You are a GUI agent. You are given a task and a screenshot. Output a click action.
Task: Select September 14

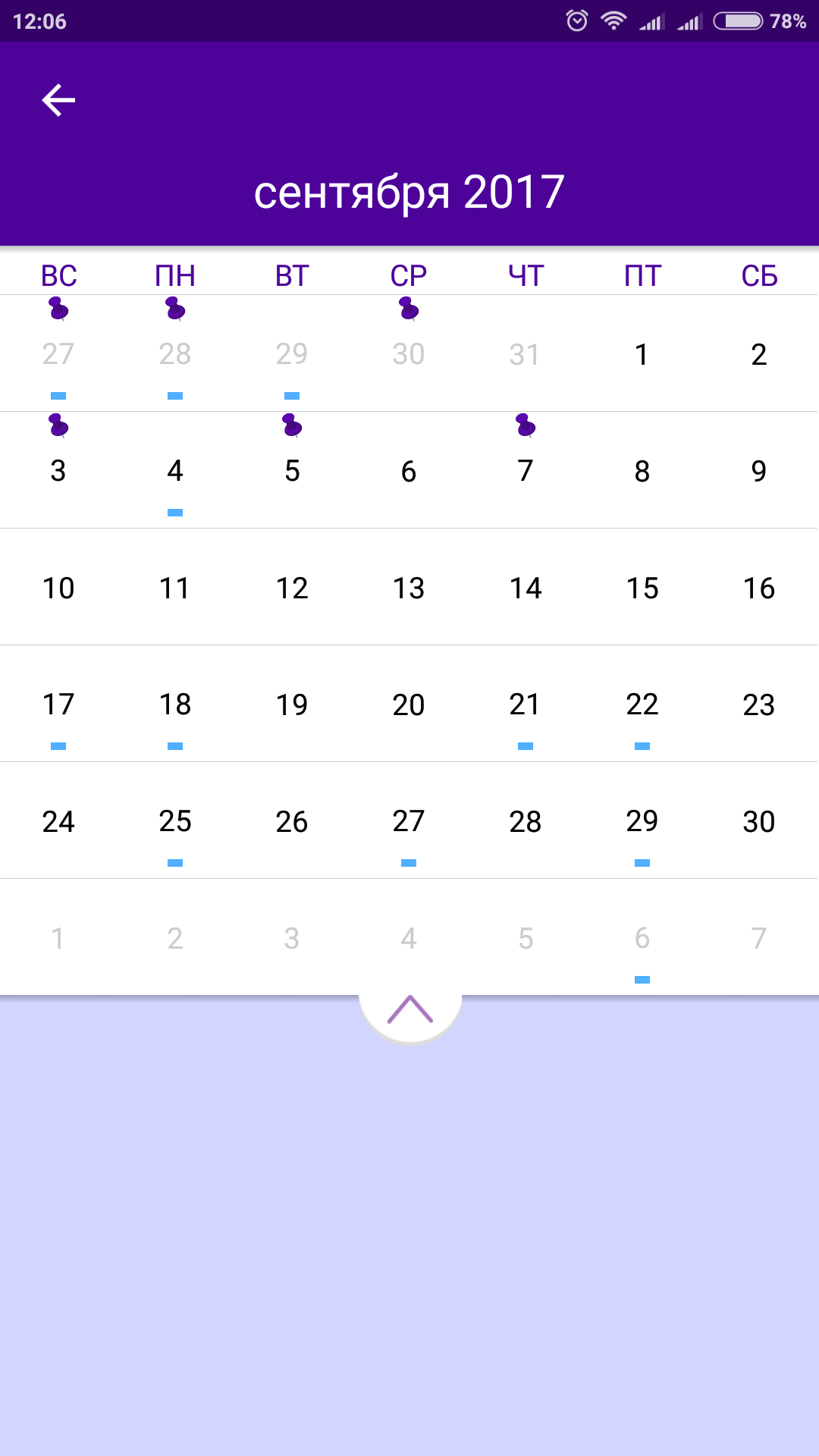(526, 588)
